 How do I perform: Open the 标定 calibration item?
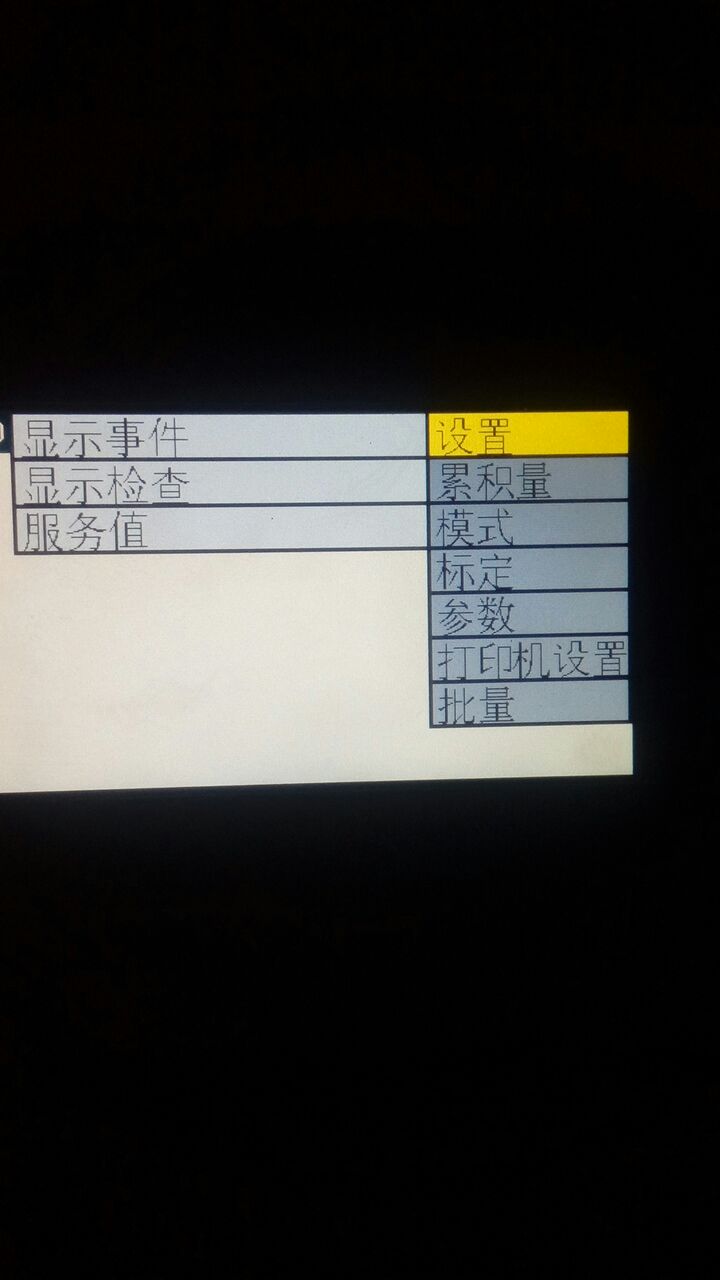529,569
